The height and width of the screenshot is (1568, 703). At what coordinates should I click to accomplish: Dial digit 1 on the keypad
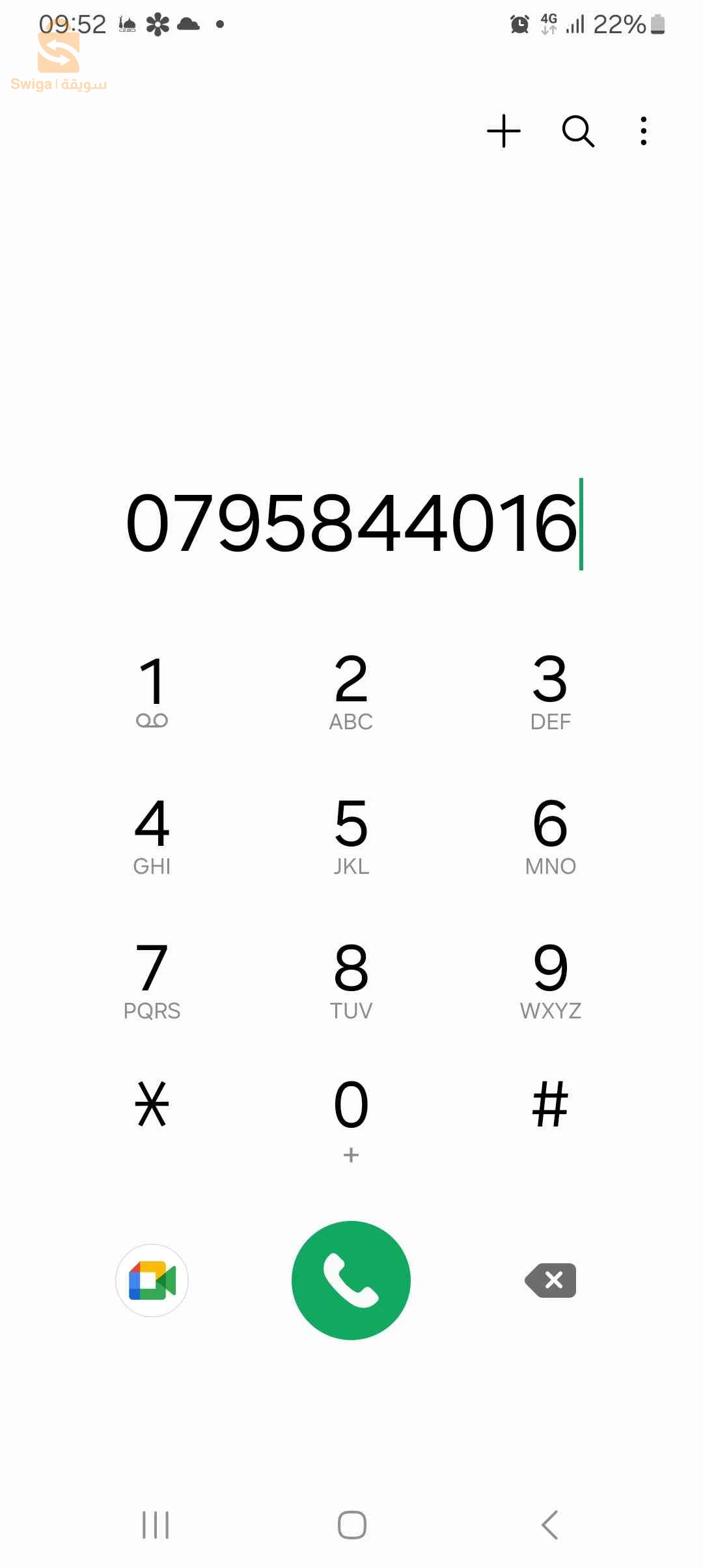coord(152,692)
